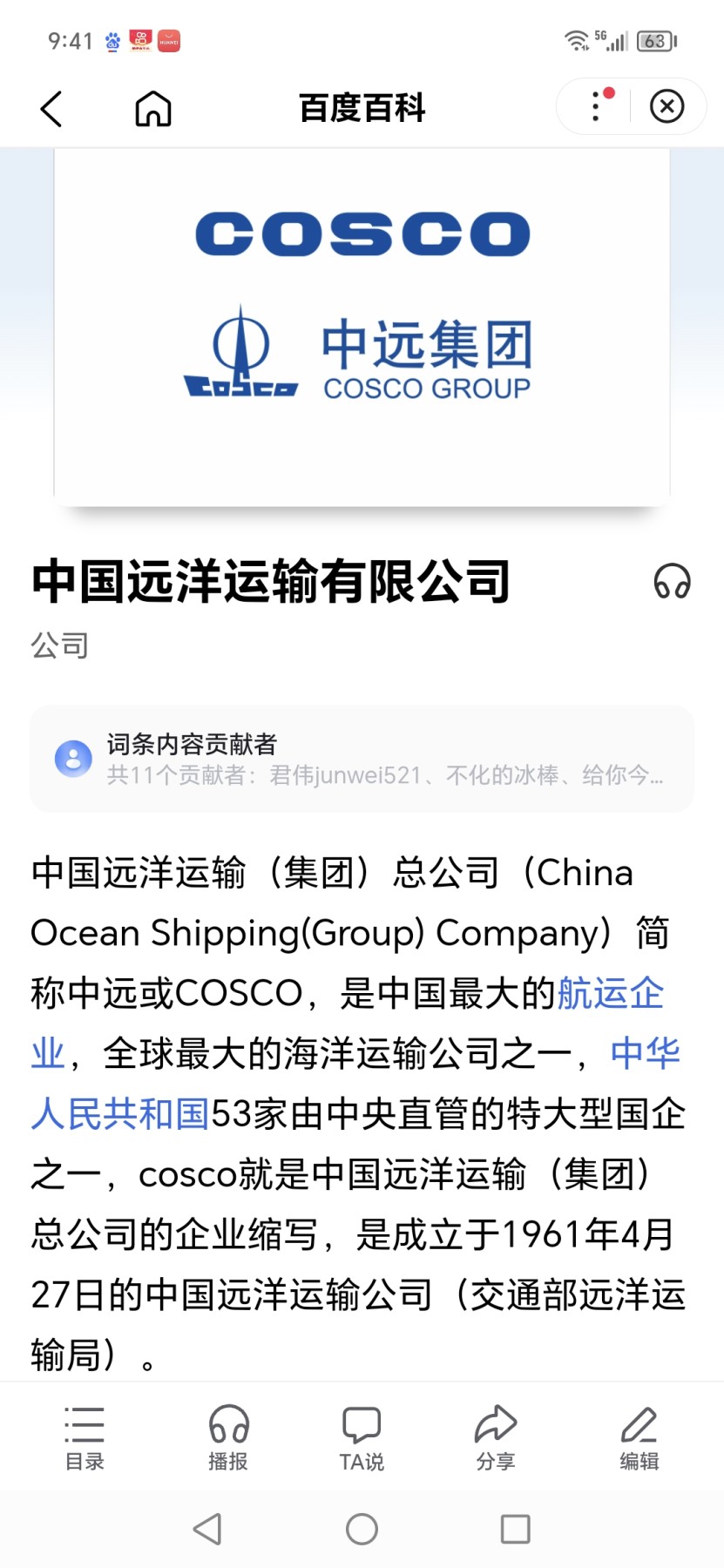
Task: Open the entry contributors card
Action: coord(362,759)
